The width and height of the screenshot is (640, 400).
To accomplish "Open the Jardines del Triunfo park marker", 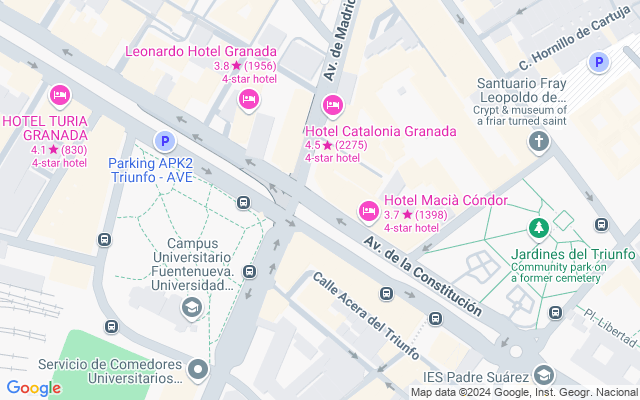I will (539, 229).
